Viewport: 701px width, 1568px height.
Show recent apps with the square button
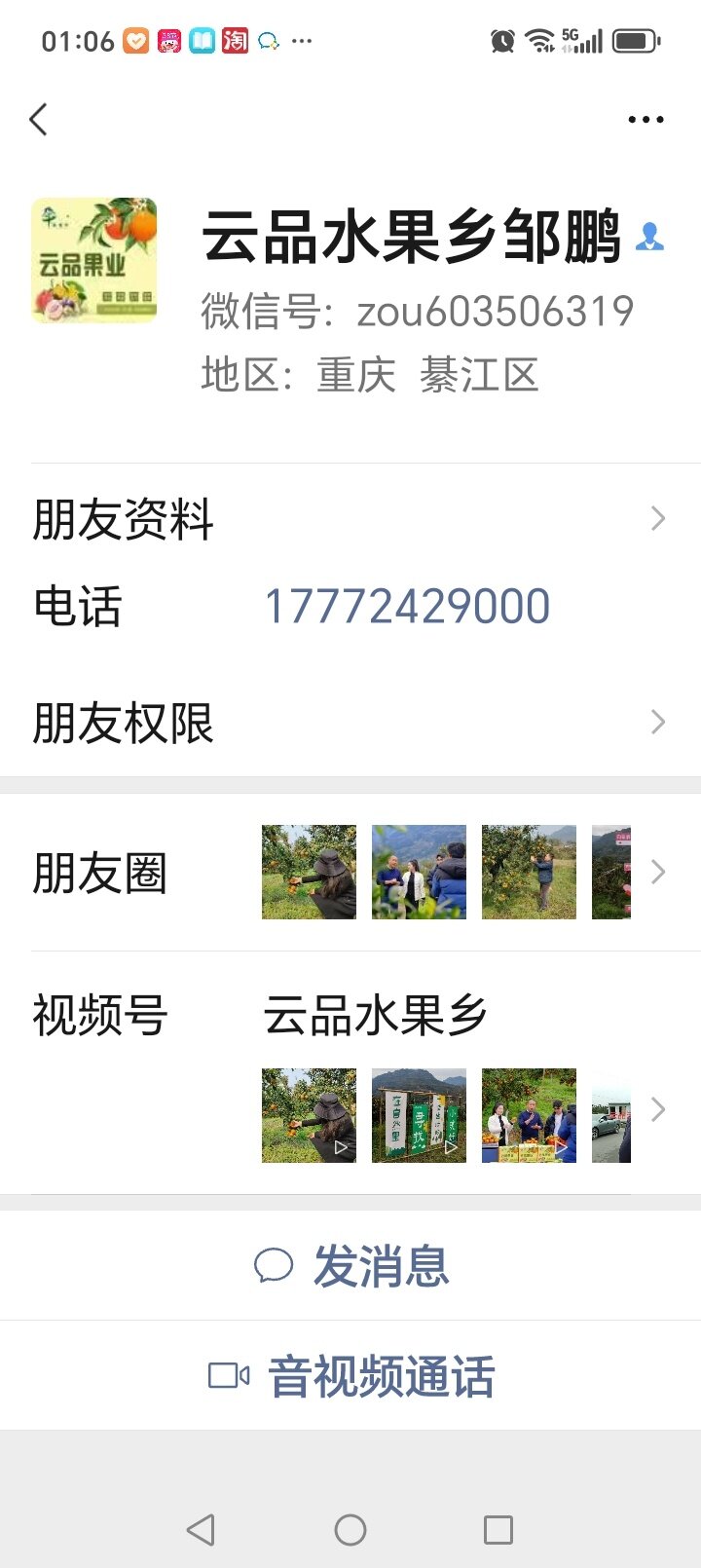(x=498, y=1529)
